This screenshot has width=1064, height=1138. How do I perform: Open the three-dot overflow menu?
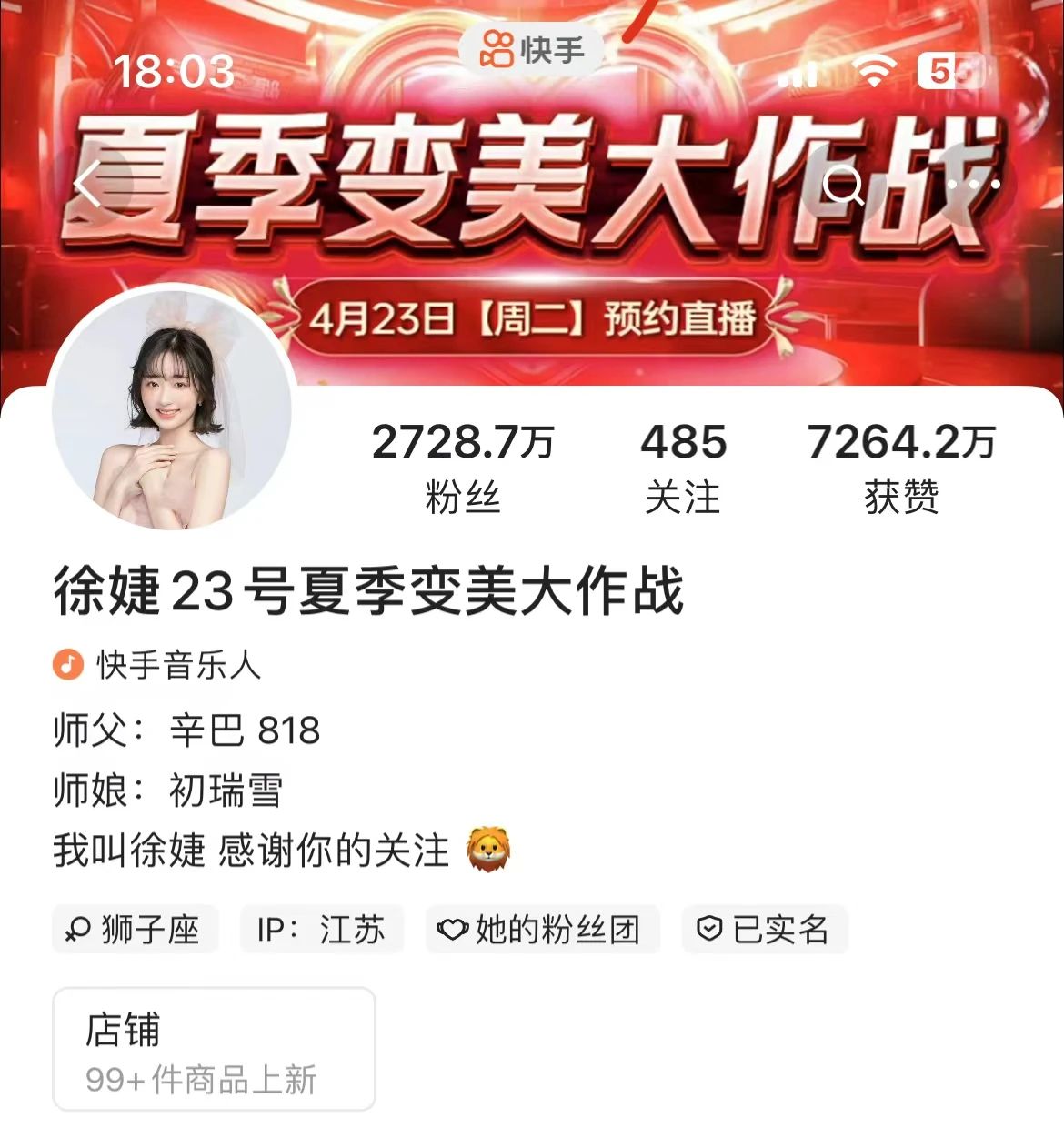pos(971,184)
